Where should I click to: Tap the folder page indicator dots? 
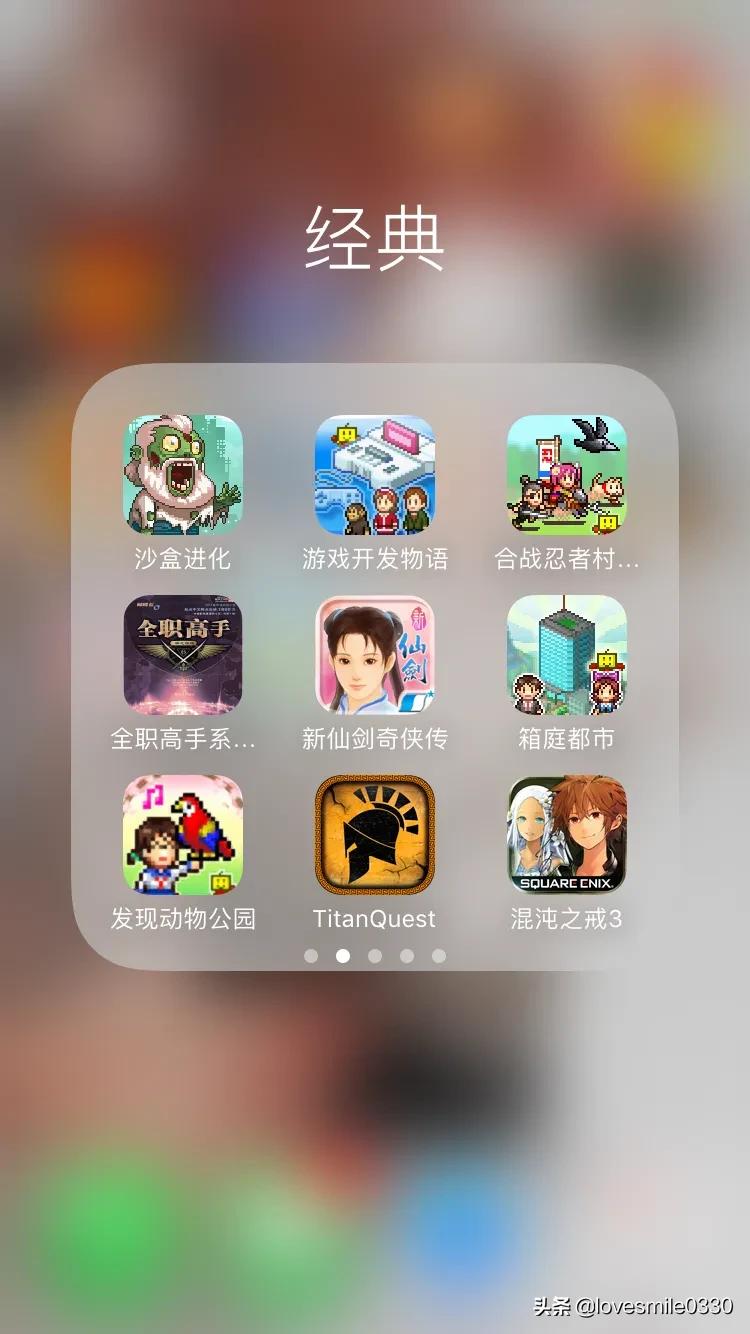pos(375,956)
